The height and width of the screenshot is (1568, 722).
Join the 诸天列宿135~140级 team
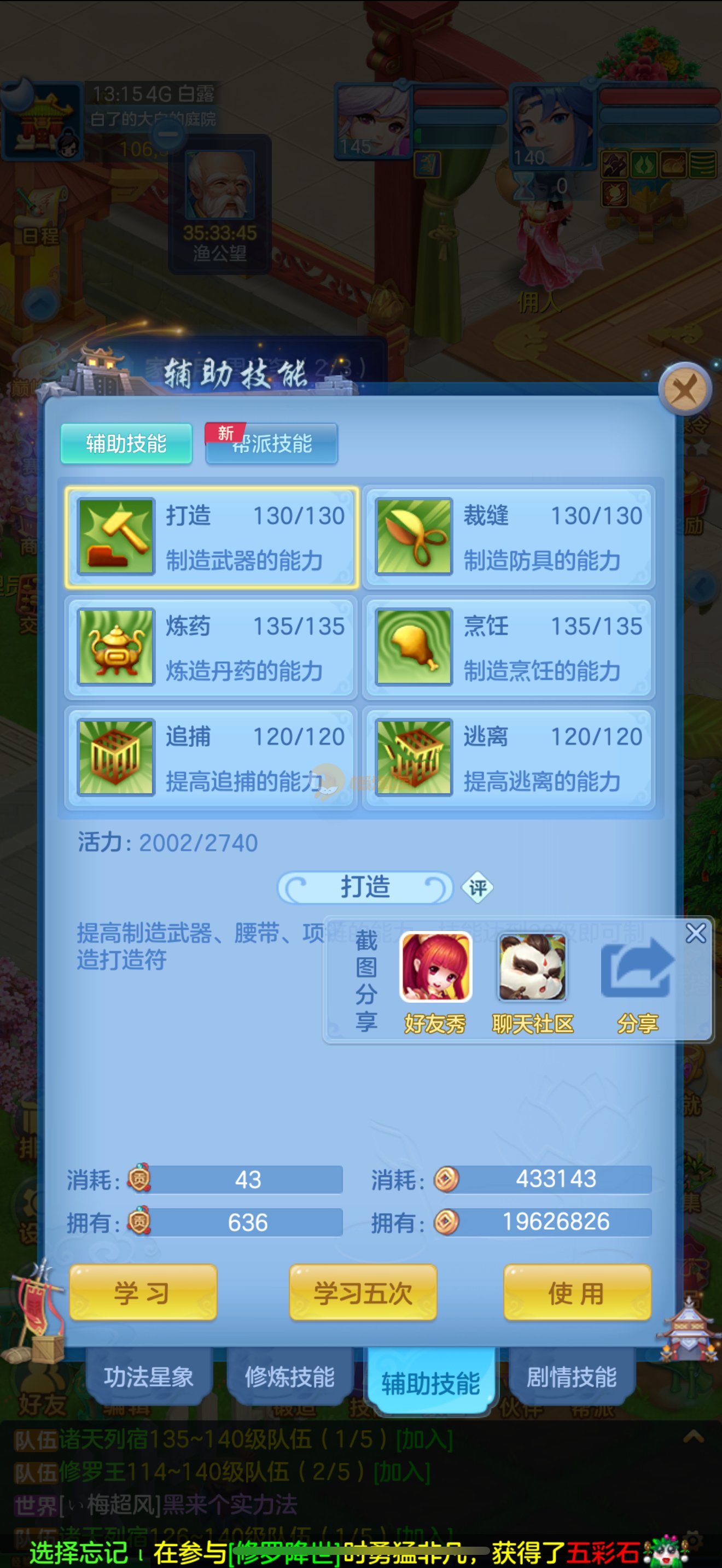point(424,1440)
